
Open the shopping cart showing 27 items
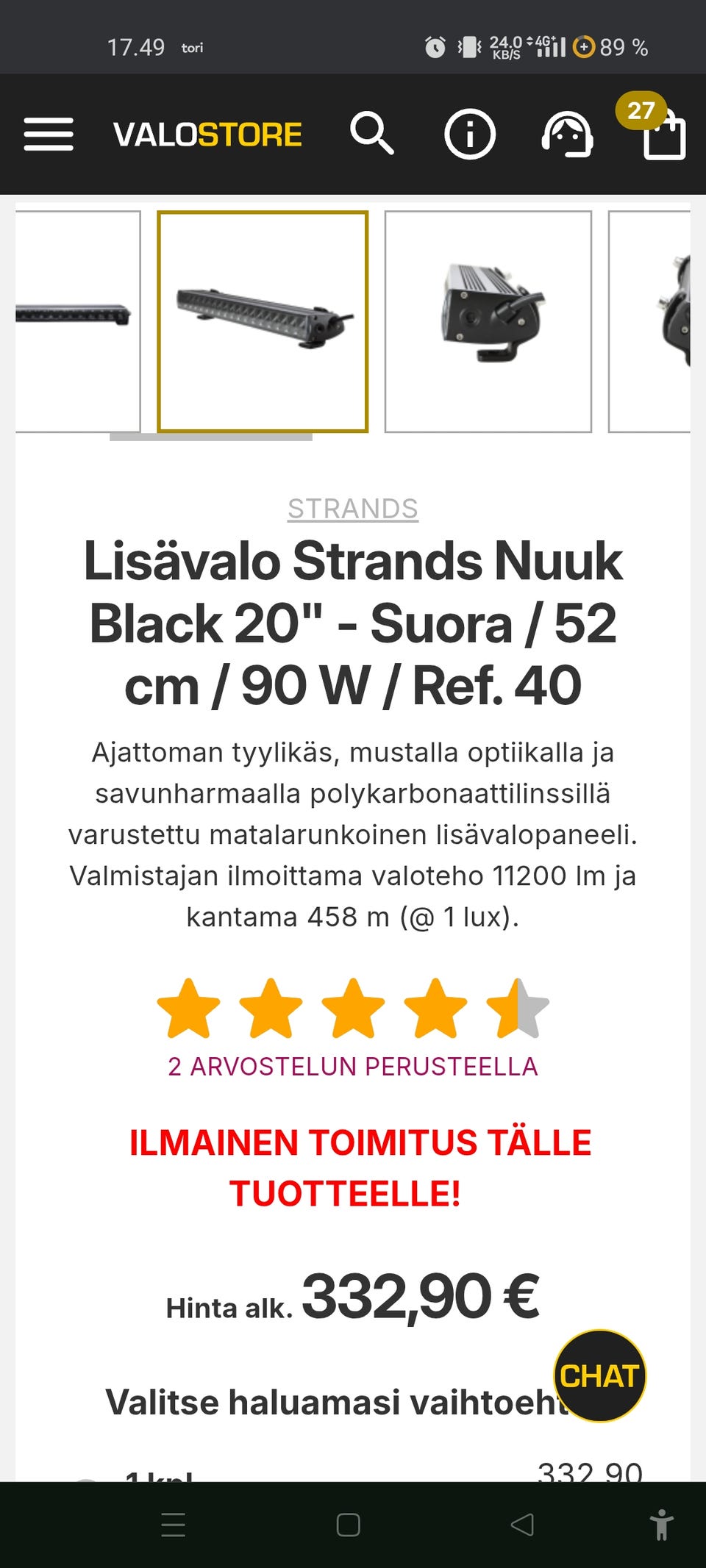point(666,140)
